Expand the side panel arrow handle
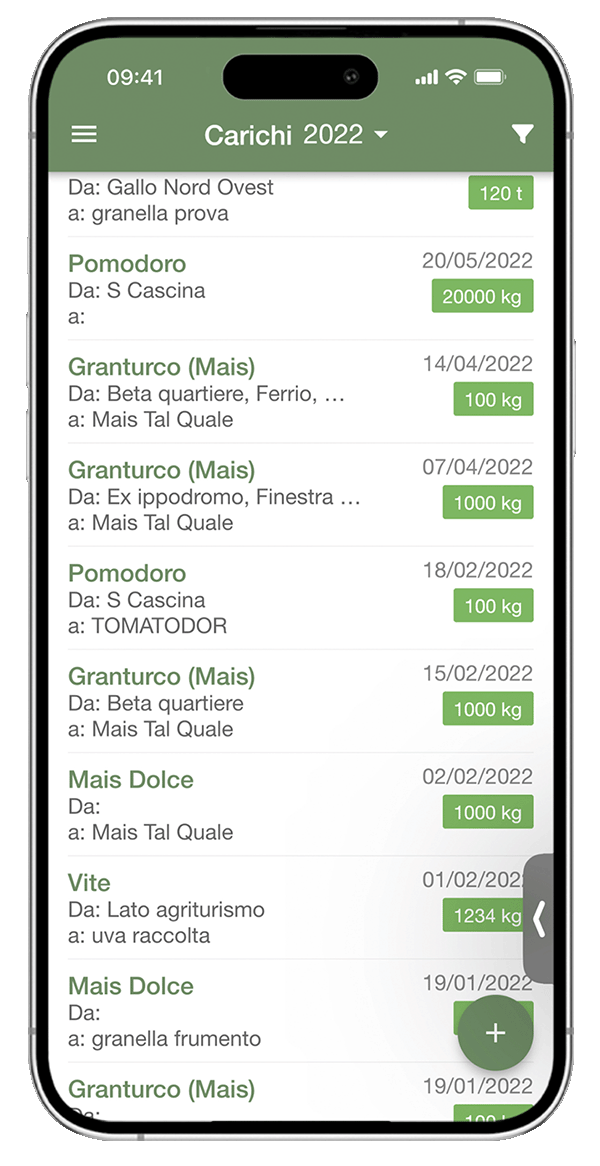Image resolution: width=600 pixels, height=1166 pixels. (x=539, y=918)
